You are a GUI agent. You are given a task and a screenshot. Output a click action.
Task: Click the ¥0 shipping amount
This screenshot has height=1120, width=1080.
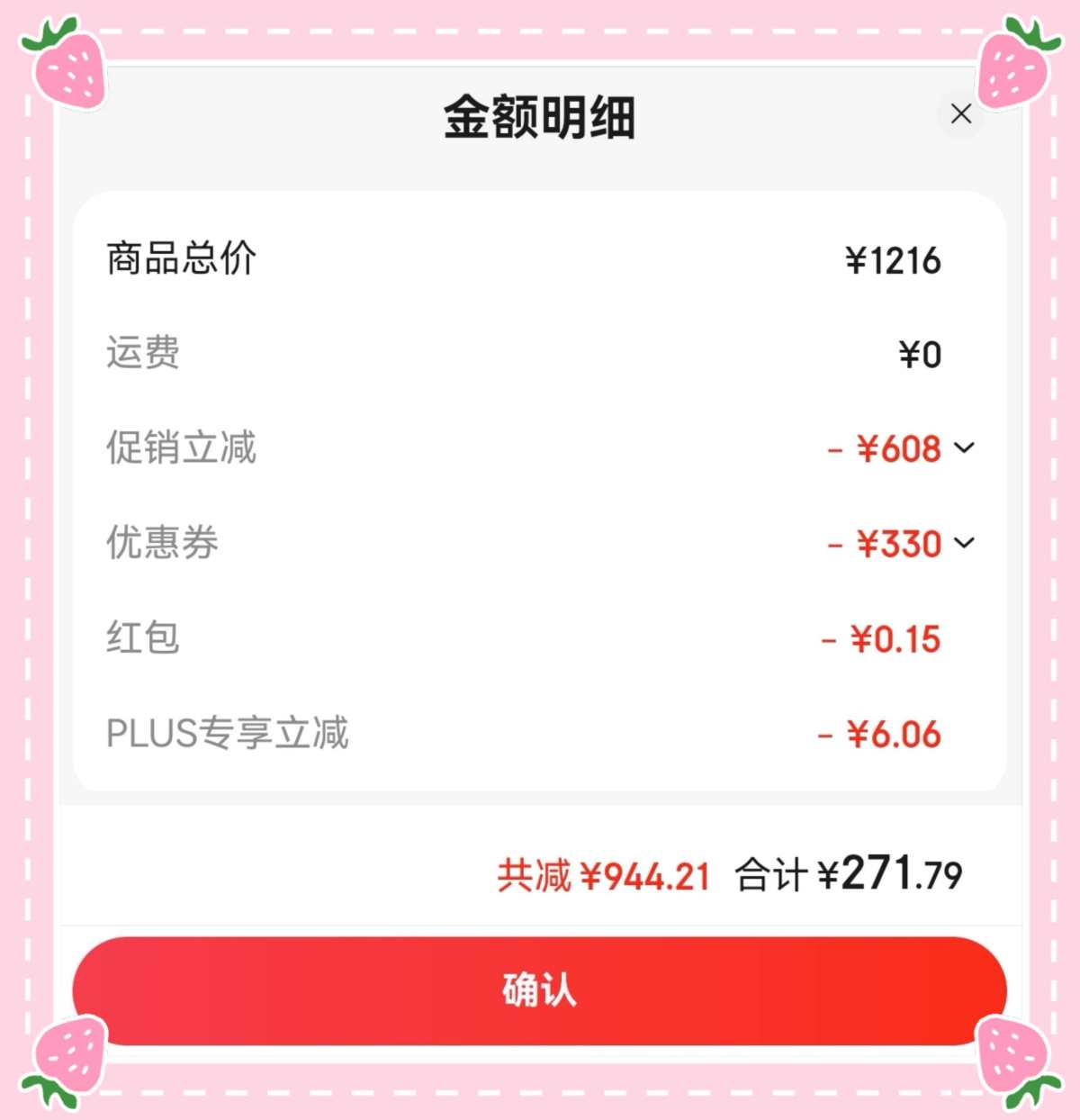click(x=920, y=355)
